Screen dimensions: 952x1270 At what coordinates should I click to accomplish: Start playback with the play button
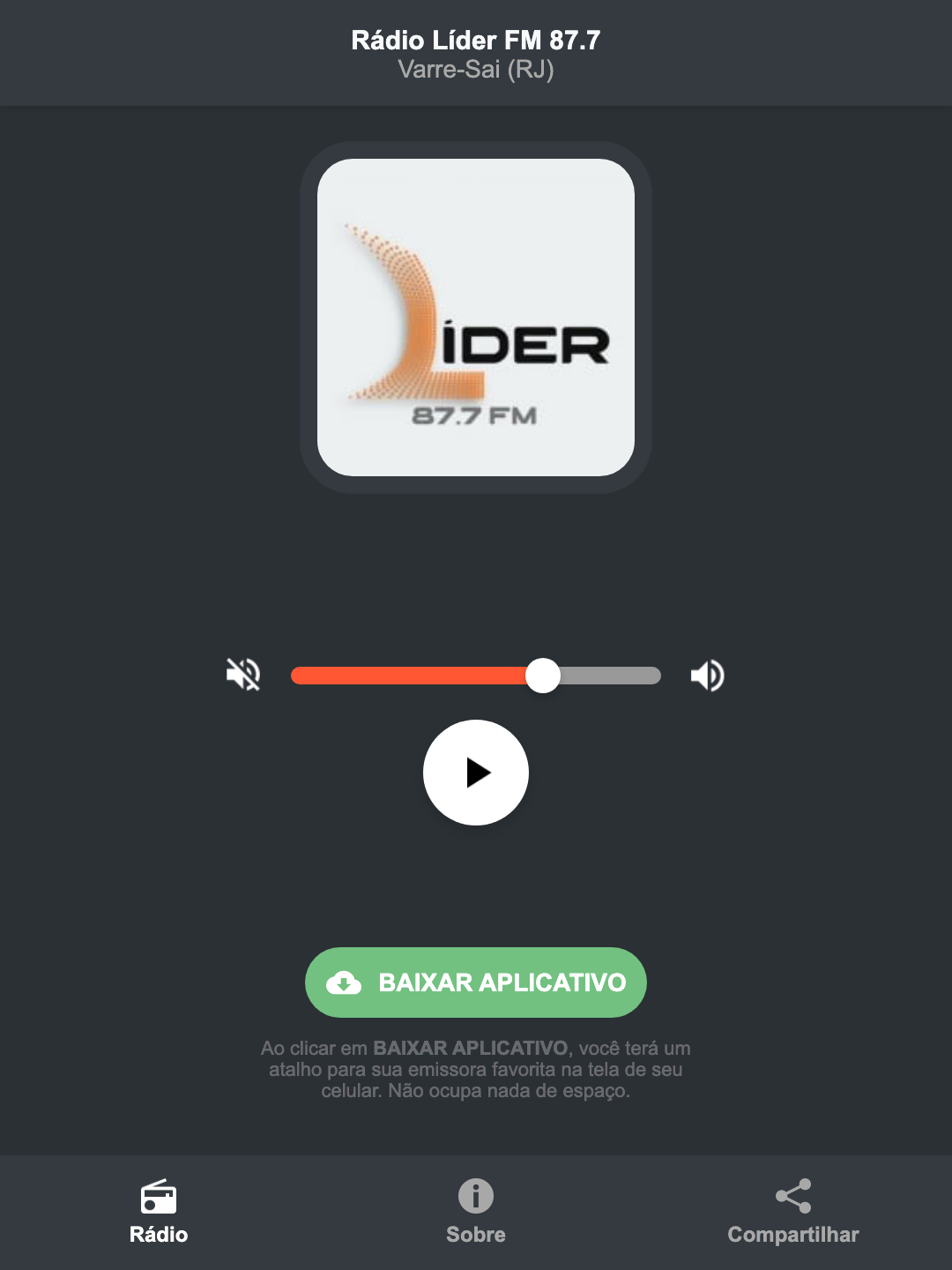(x=475, y=773)
